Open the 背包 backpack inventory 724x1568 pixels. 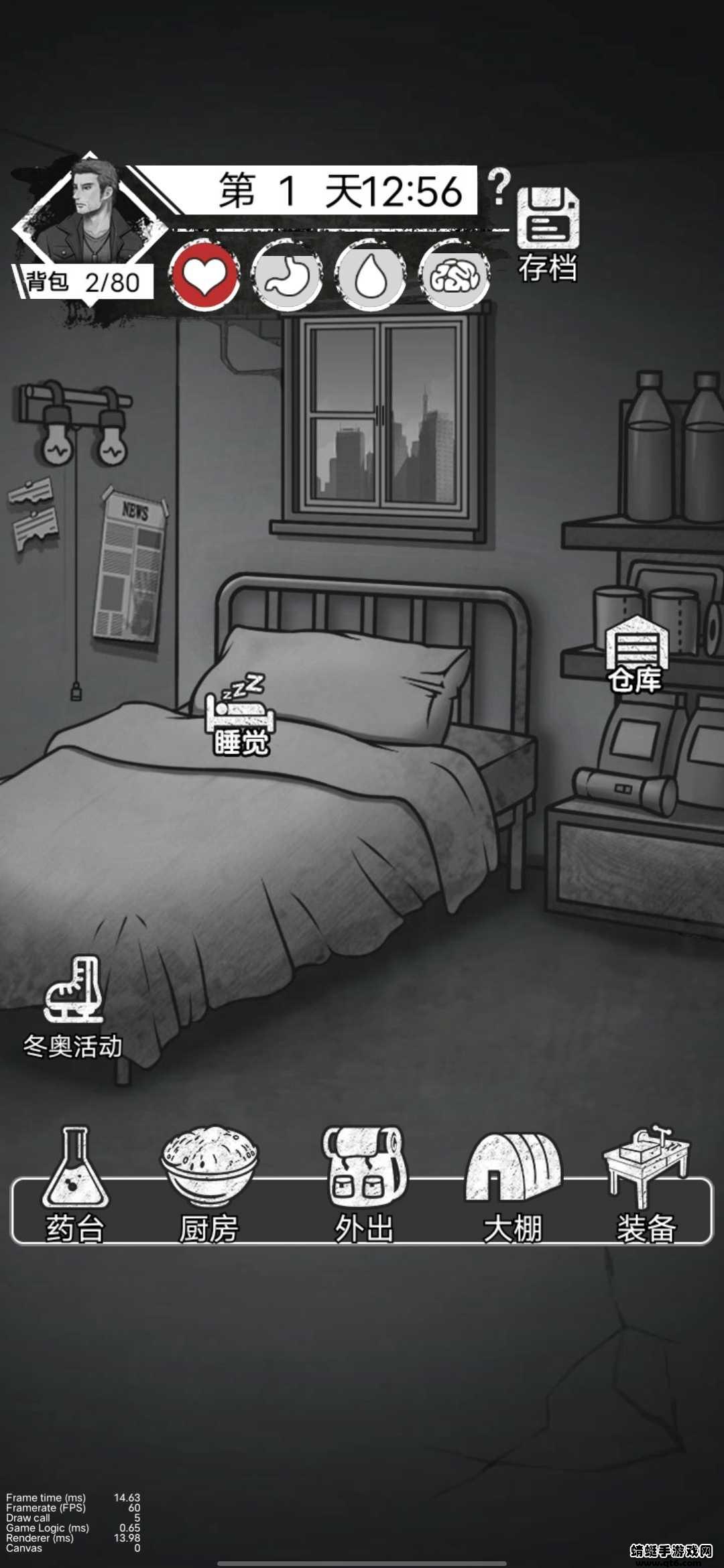click(x=83, y=282)
